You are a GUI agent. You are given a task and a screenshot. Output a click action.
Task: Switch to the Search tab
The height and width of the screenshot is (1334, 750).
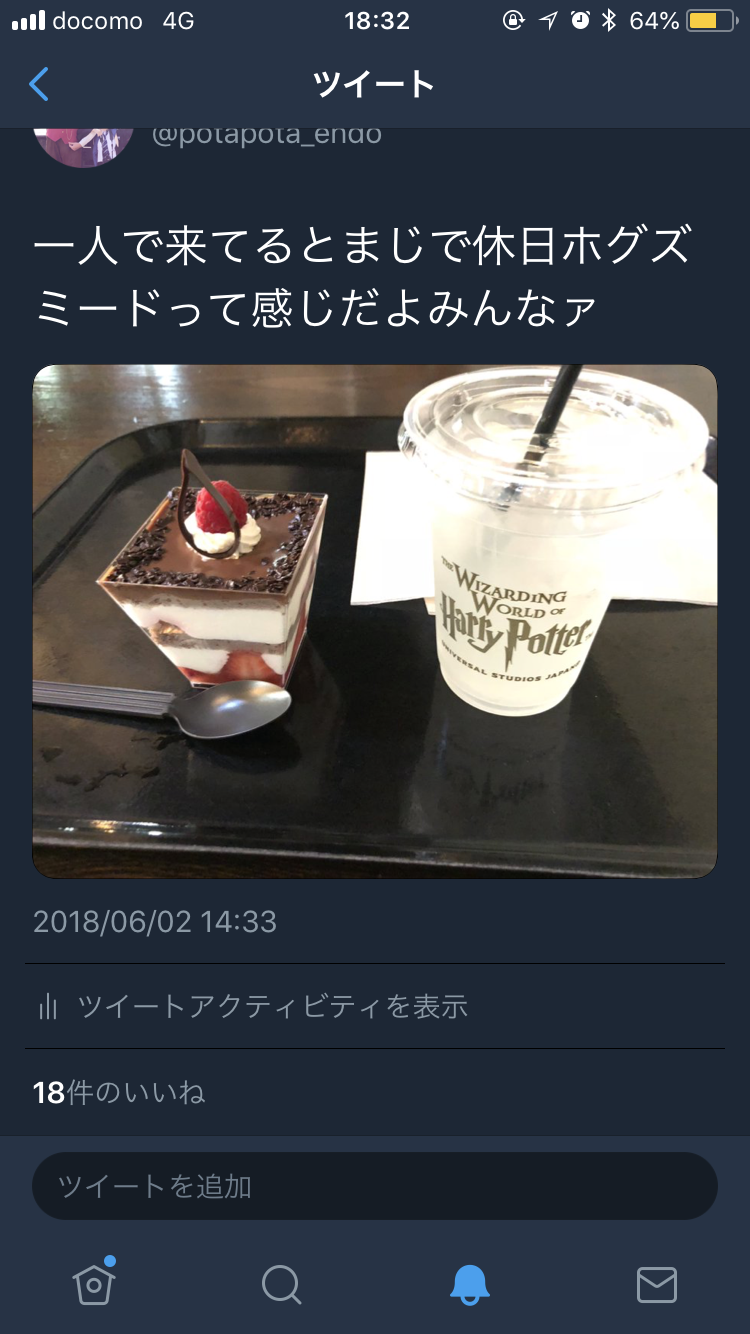(281, 1284)
